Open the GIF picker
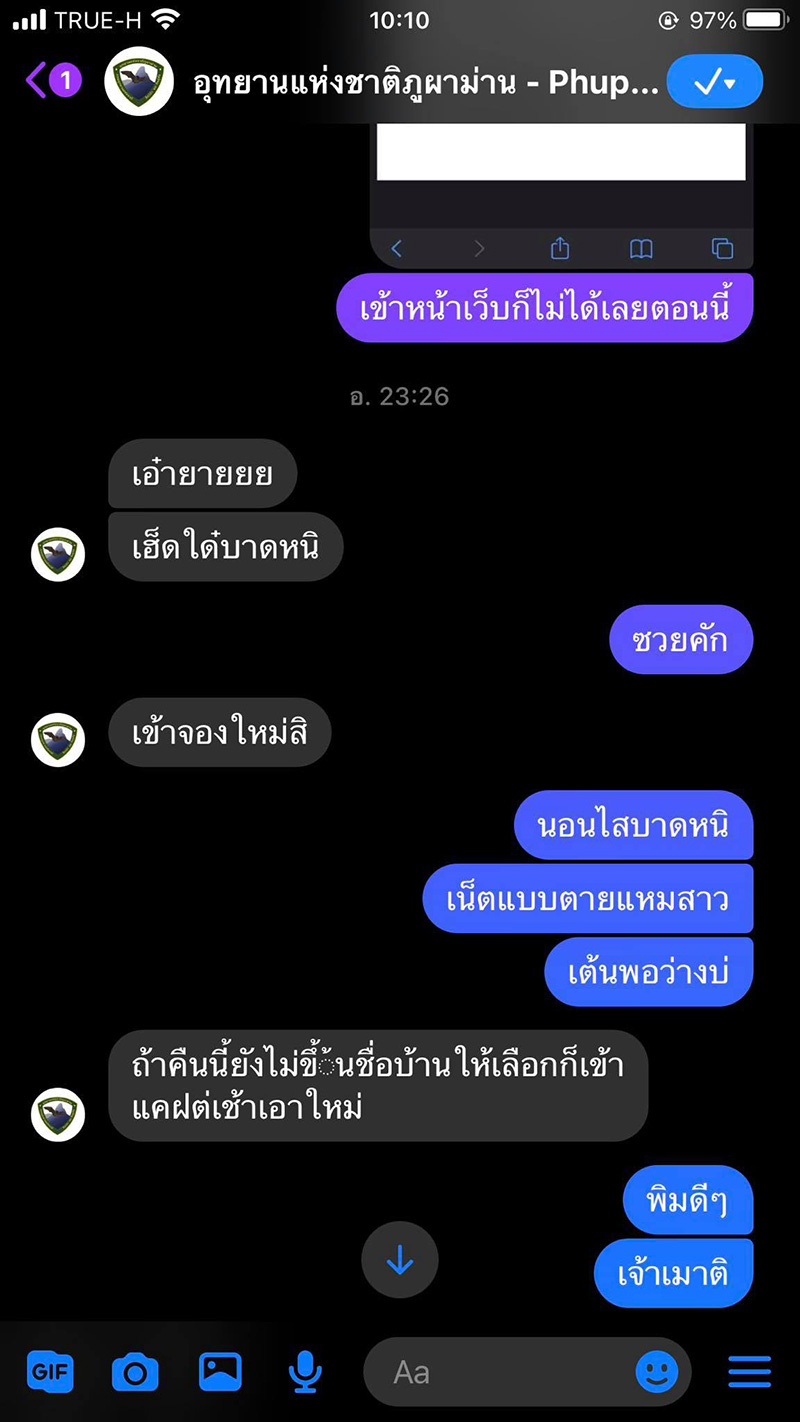This screenshot has width=800, height=1422. click(x=51, y=1371)
